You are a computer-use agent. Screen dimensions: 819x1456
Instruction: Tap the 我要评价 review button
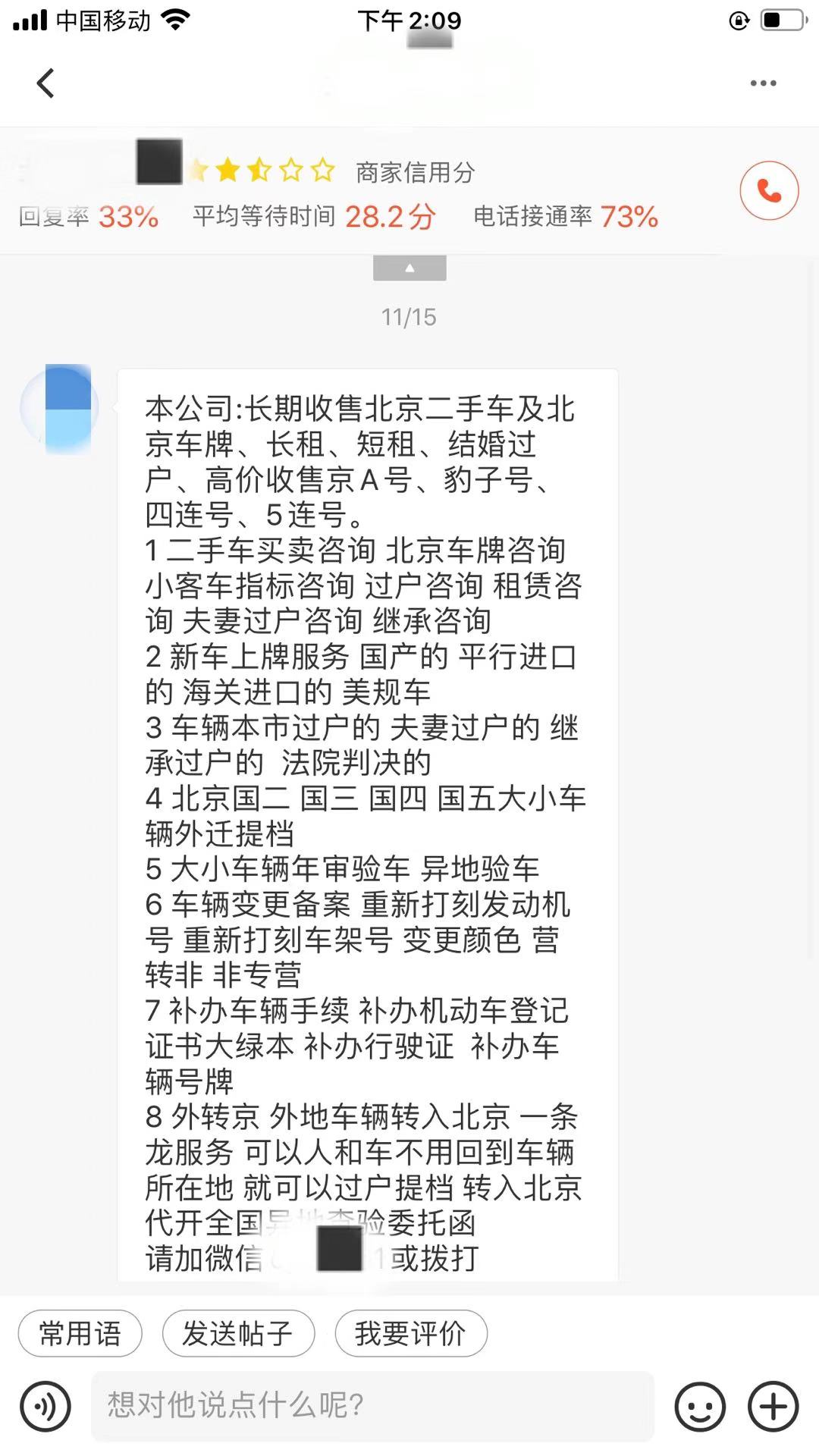tap(413, 1333)
